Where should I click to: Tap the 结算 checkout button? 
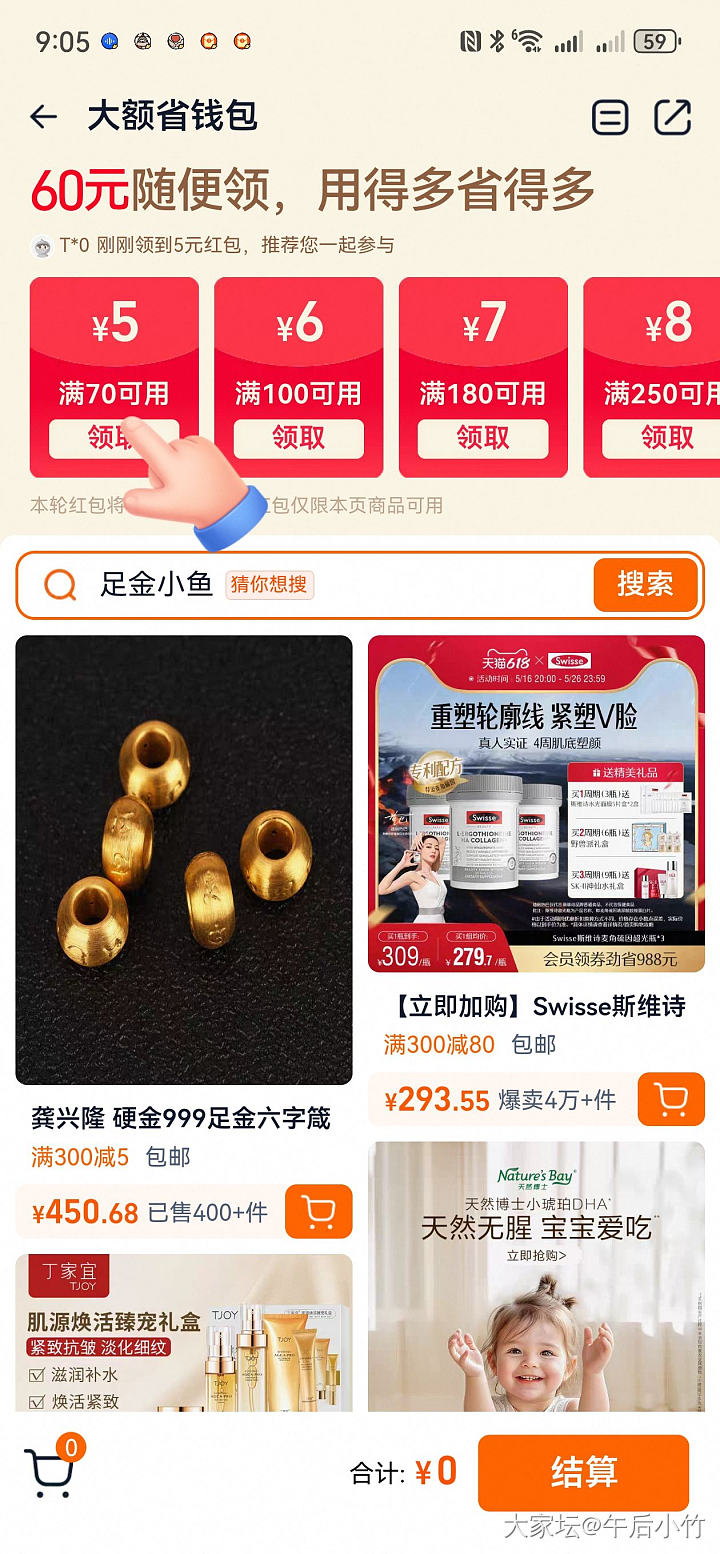click(583, 1472)
